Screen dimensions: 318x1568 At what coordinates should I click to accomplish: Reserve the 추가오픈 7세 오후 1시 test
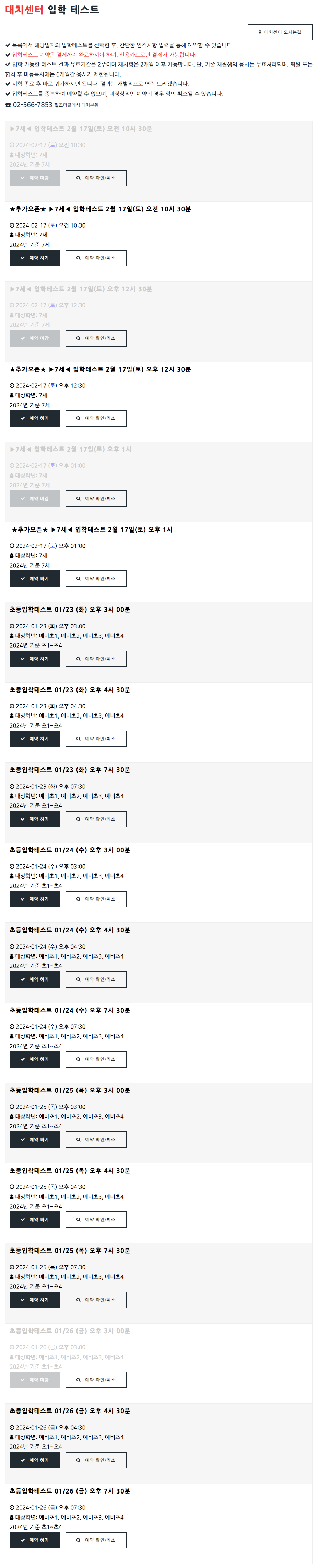(x=35, y=578)
